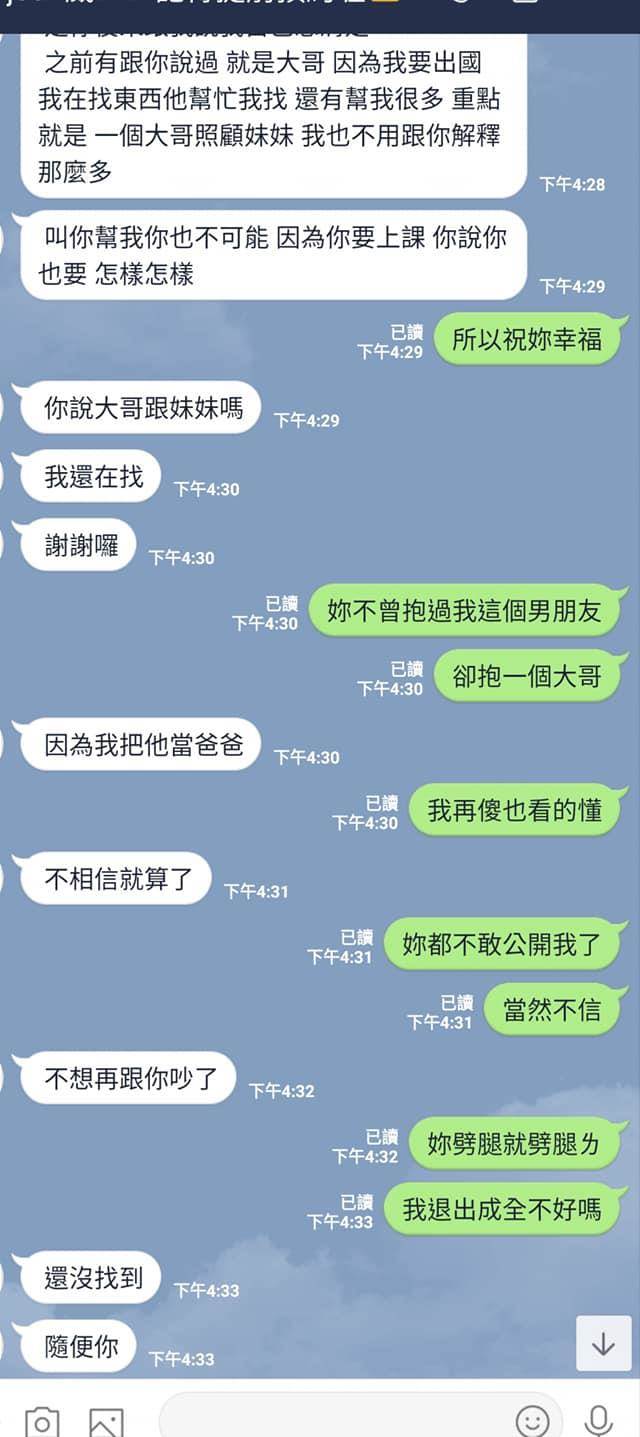Image resolution: width=640 pixels, height=1437 pixels.
Task: Start a voice message recording
Action: pyautogui.click(x=598, y=1419)
